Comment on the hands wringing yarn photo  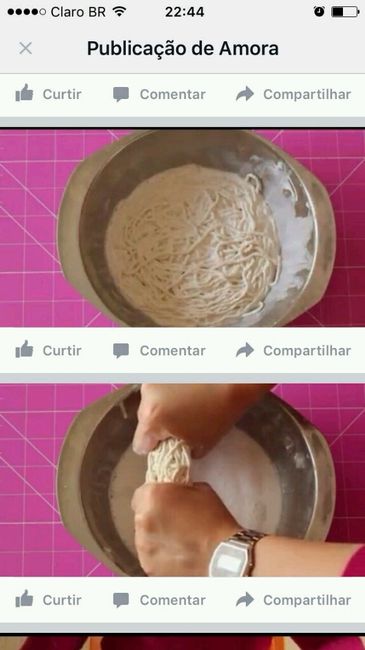159,600
